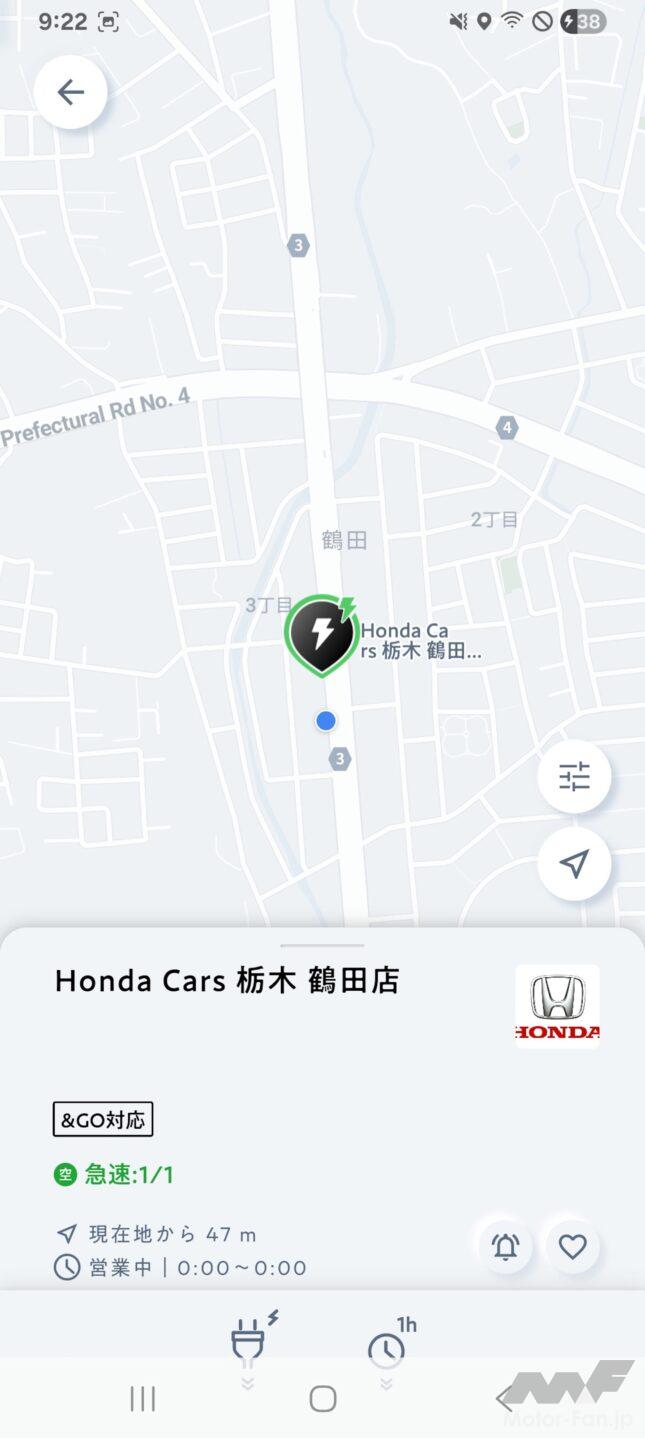Viewport: 645px width, 1440px height.
Task: Recenter map on current location
Action: pyautogui.click(x=574, y=864)
